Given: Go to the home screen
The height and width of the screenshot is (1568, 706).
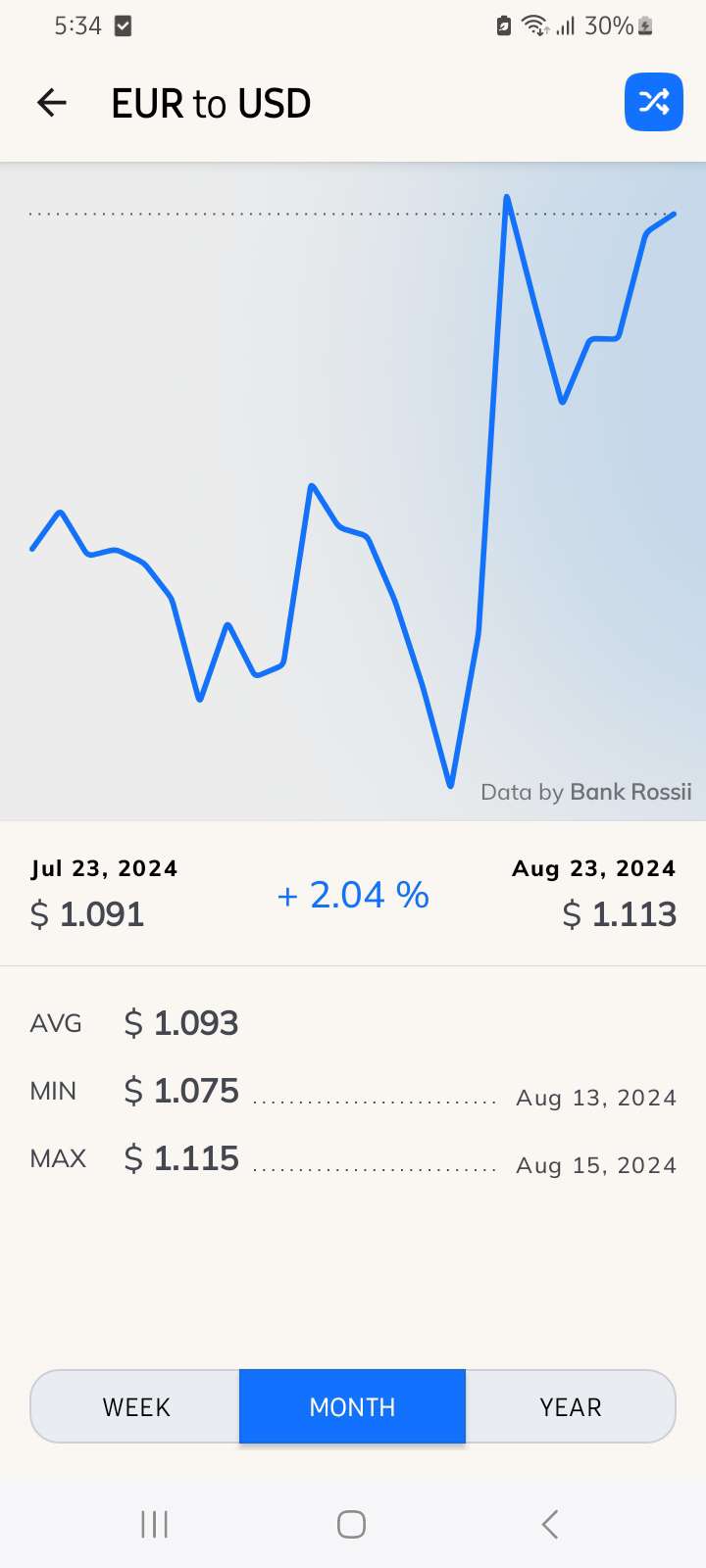Looking at the screenshot, I should (351, 1524).
